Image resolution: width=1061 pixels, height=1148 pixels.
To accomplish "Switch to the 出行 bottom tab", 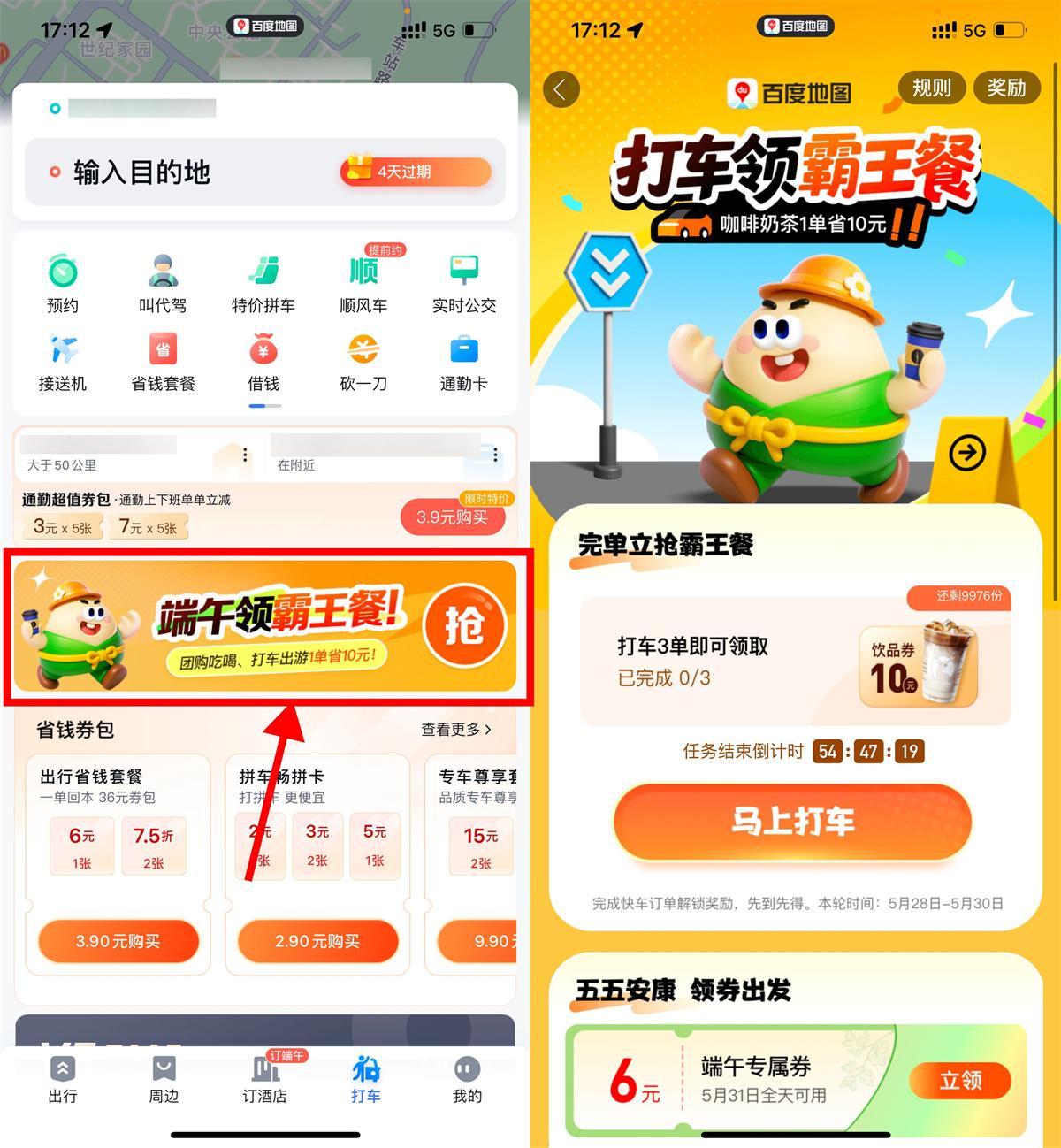I will tap(63, 1079).
